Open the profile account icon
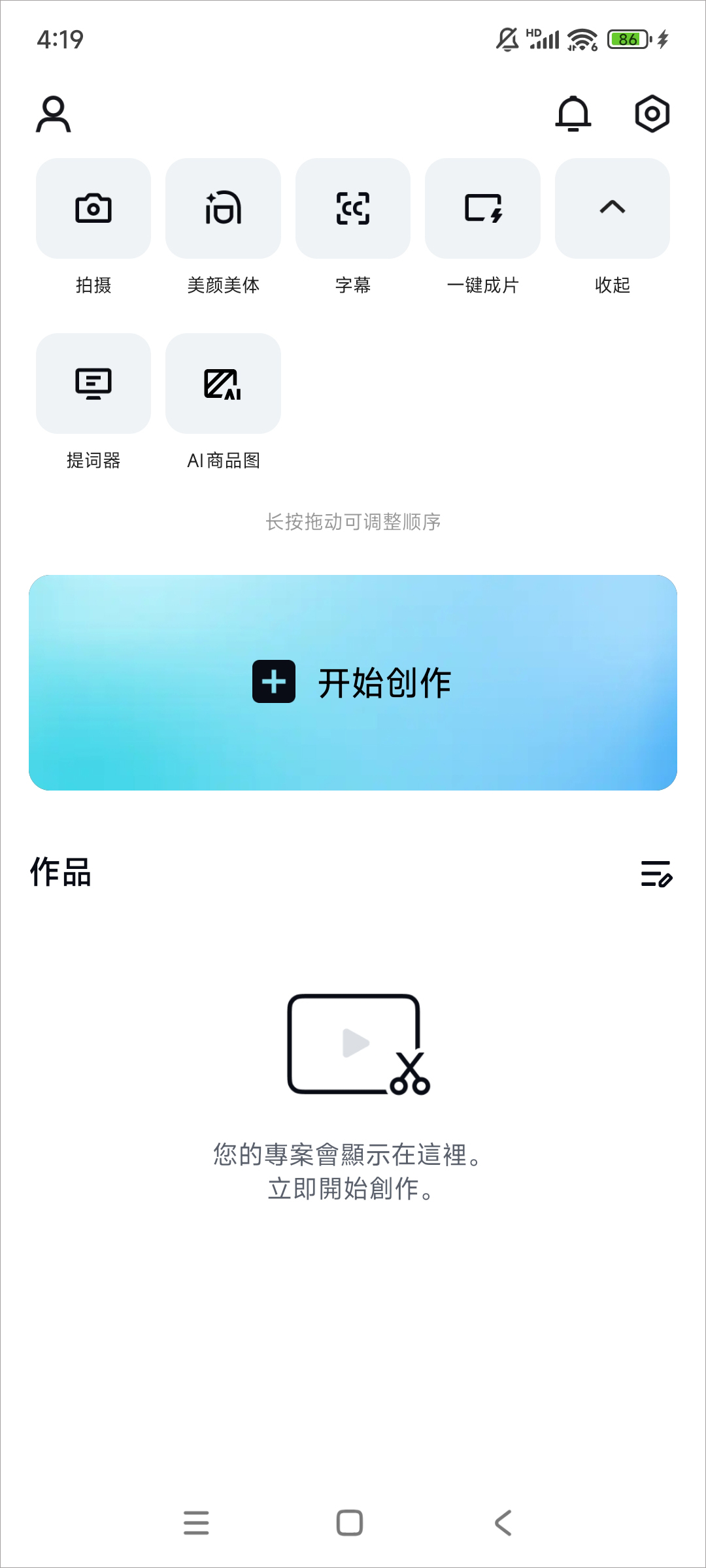706x1568 pixels. point(54,114)
